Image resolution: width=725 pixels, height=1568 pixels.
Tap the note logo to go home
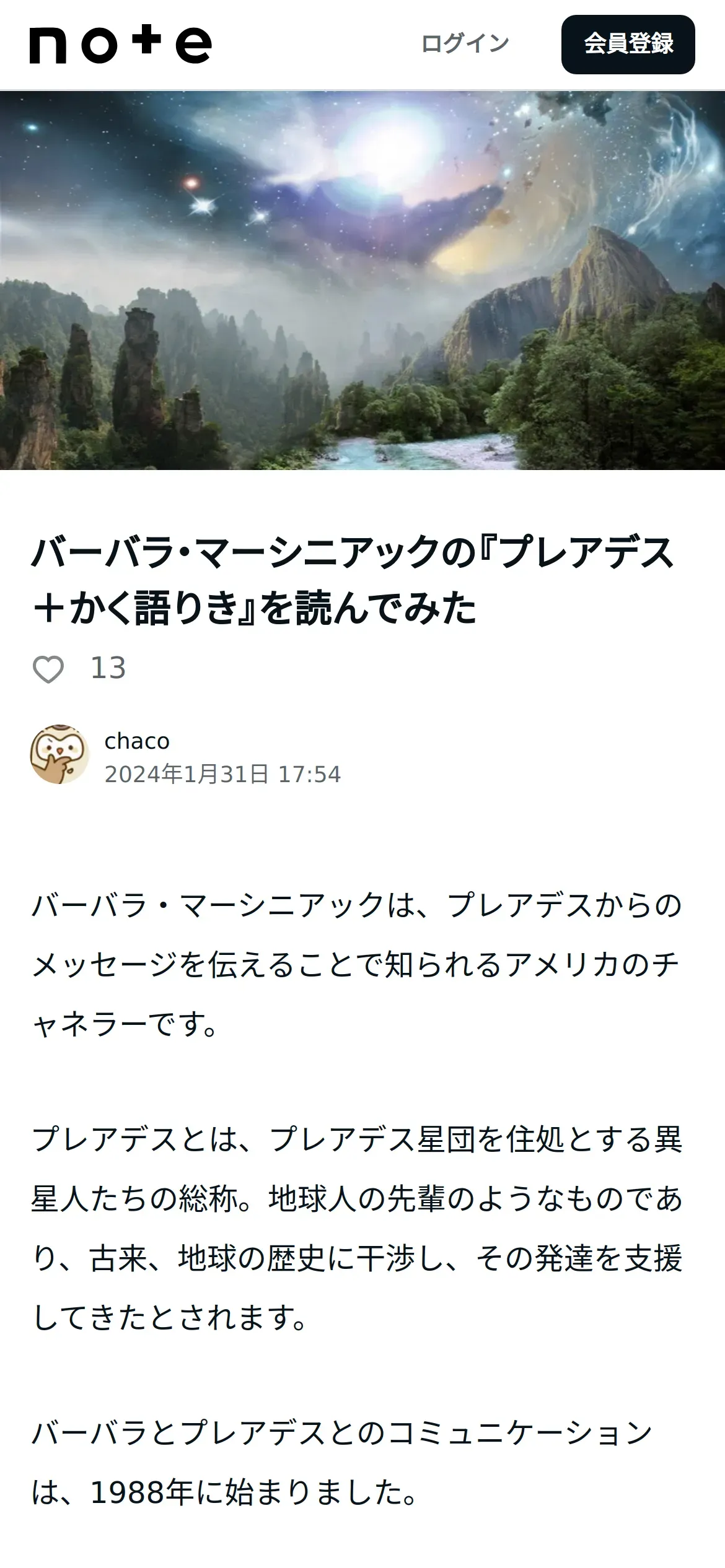(x=121, y=45)
